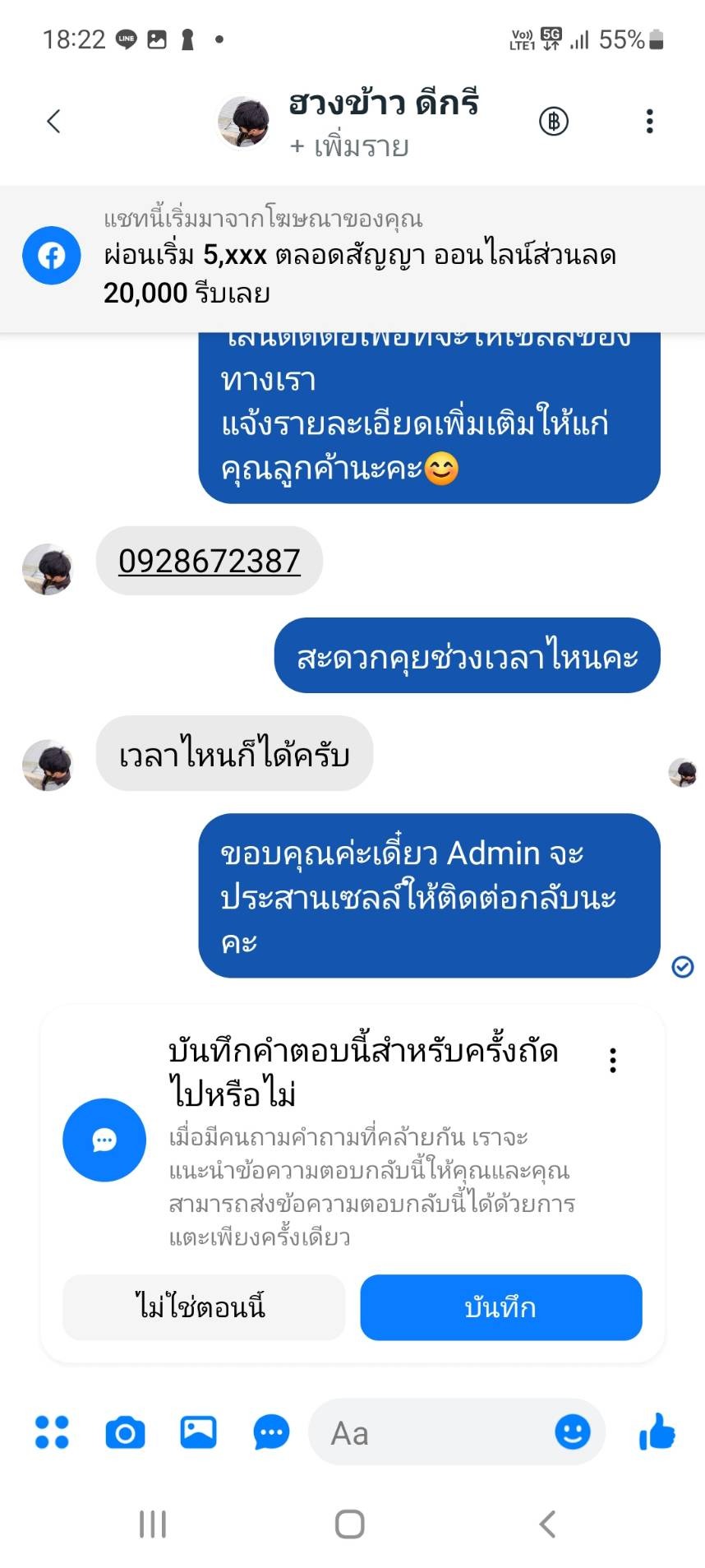Tap the + เพิ่มราย label under name
Viewport: 705px width, 1568px height.
click(x=349, y=147)
